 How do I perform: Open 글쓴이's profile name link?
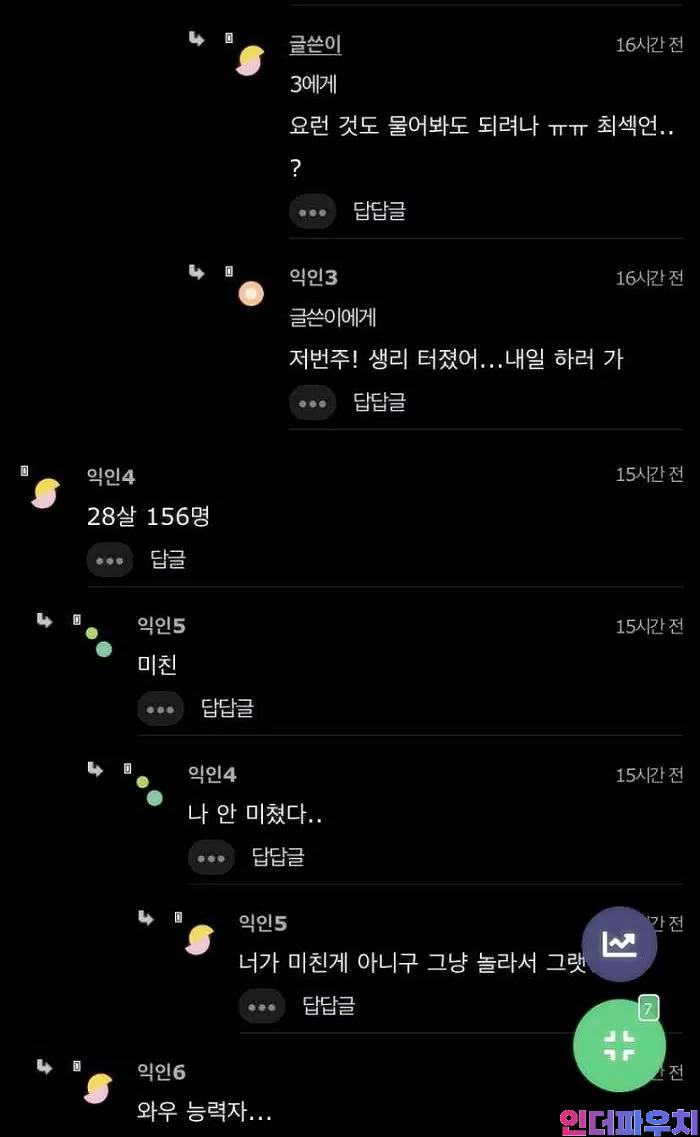tap(315, 45)
